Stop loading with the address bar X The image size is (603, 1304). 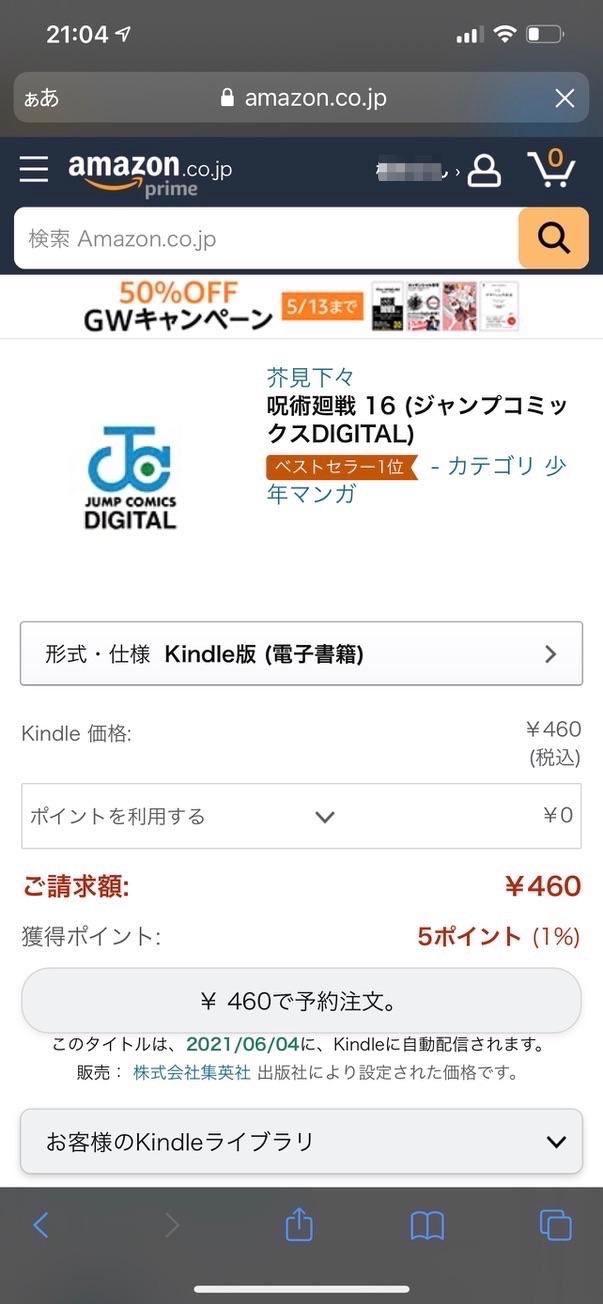point(565,98)
